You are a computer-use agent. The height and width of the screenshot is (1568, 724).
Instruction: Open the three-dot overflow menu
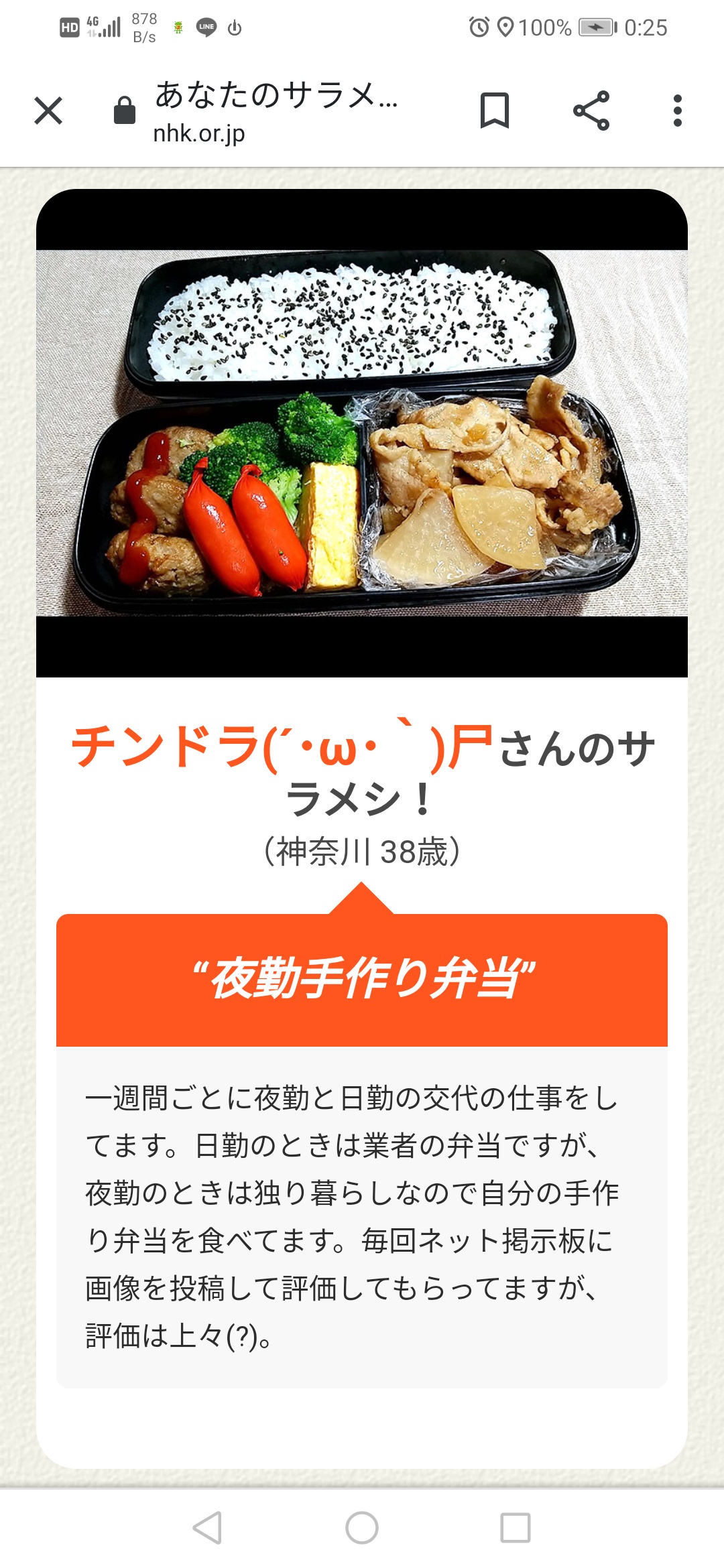pos(678,111)
